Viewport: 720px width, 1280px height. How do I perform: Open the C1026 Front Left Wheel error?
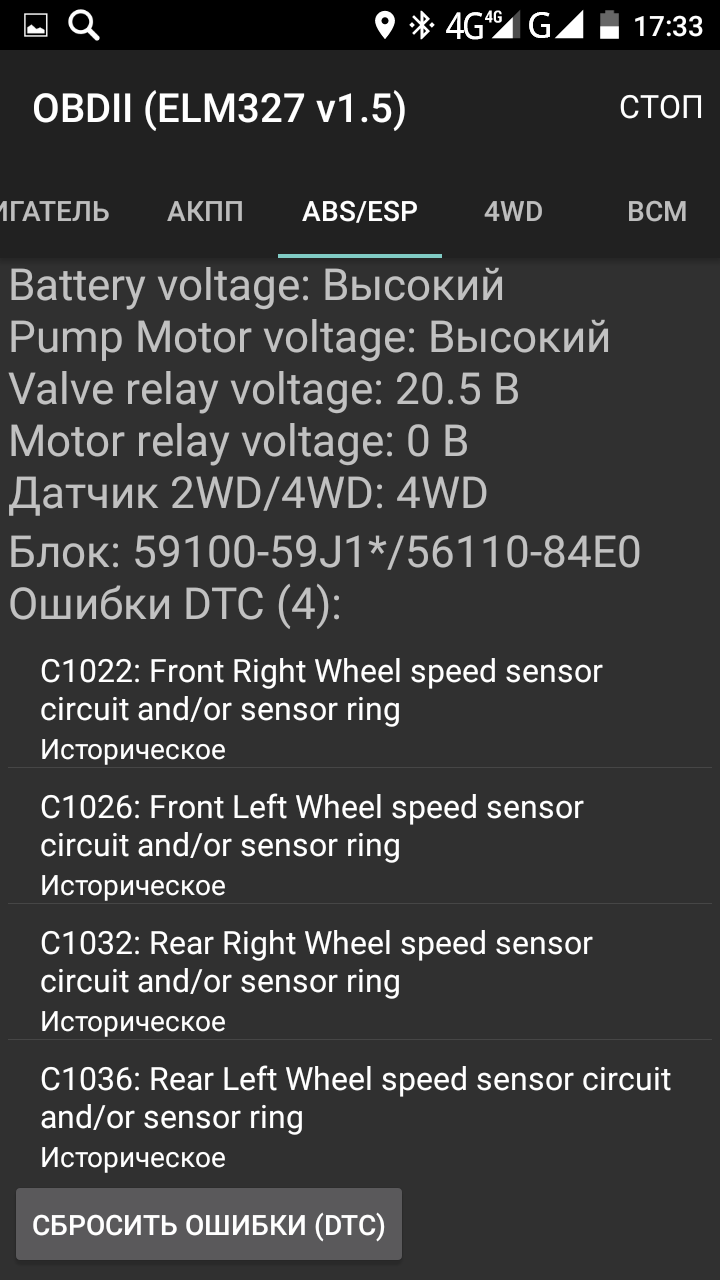(x=360, y=844)
